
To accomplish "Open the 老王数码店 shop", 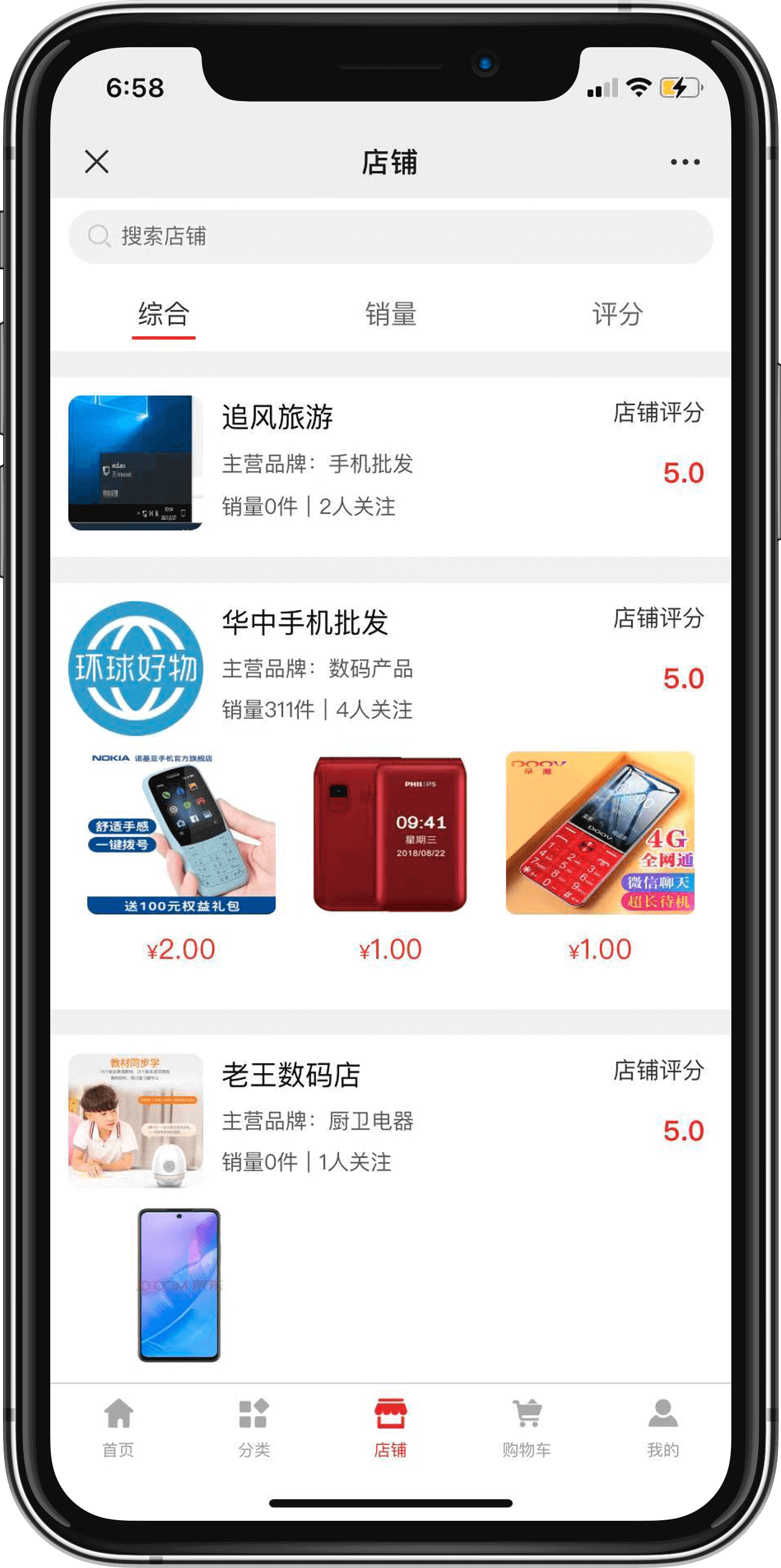I will pos(291,1075).
